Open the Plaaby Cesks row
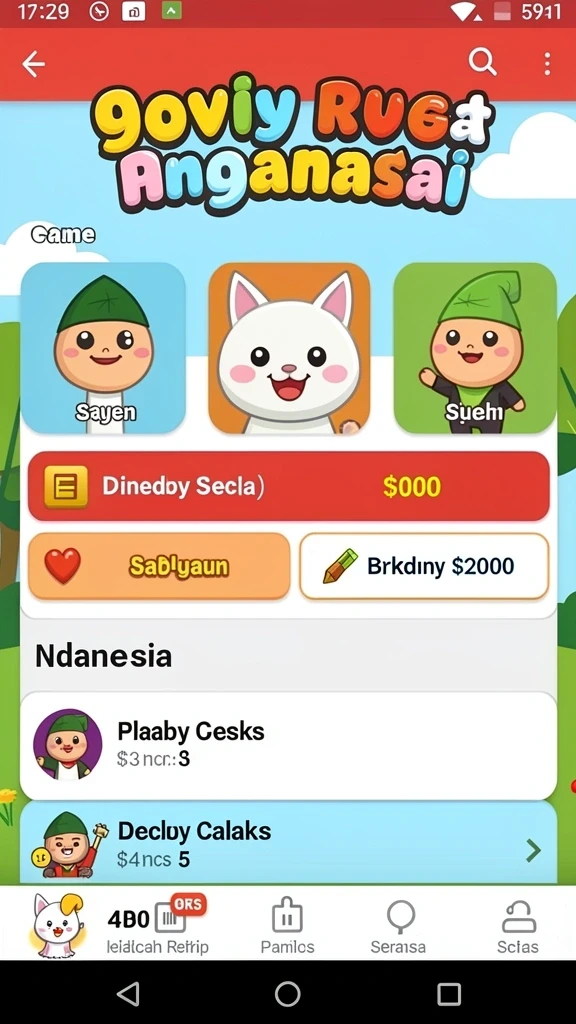Viewport: 576px width, 1024px height. (289, 746)
